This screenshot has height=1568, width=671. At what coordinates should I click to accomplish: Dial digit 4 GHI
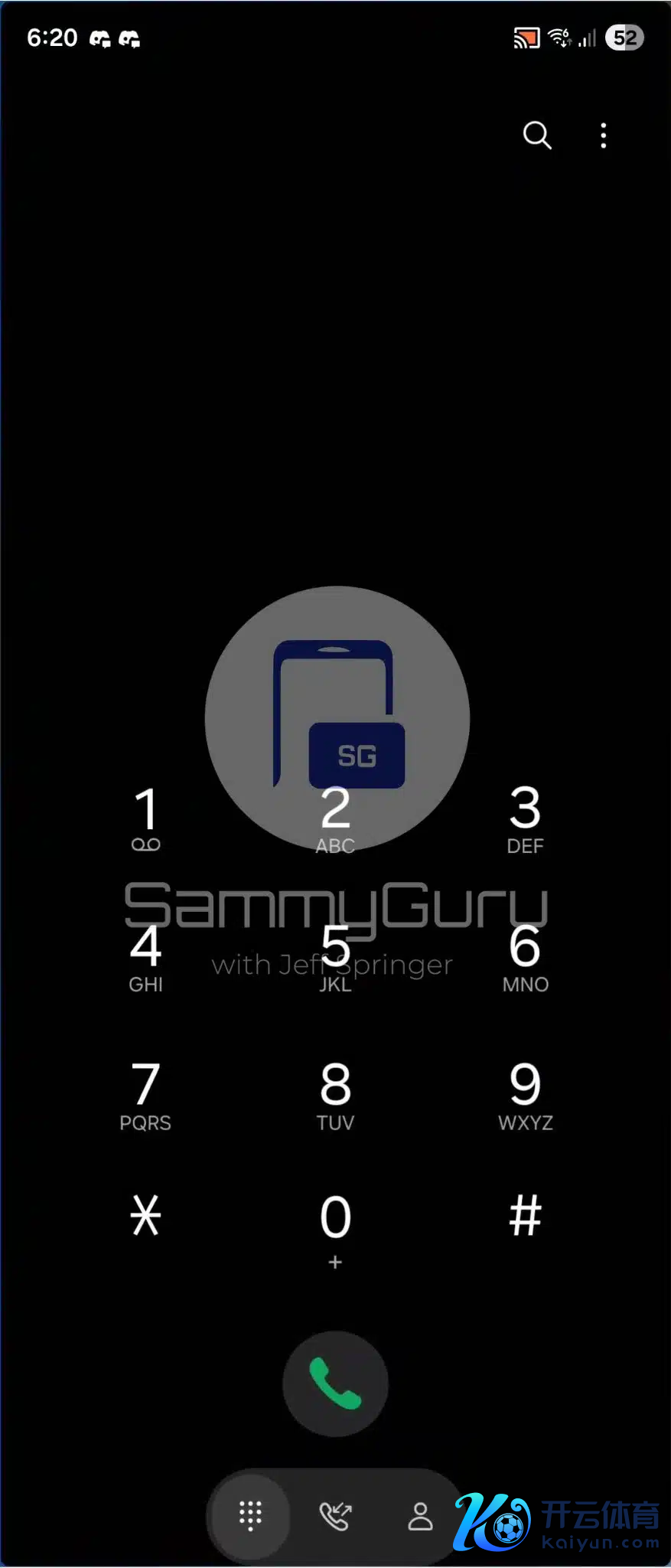coord(145,957)
